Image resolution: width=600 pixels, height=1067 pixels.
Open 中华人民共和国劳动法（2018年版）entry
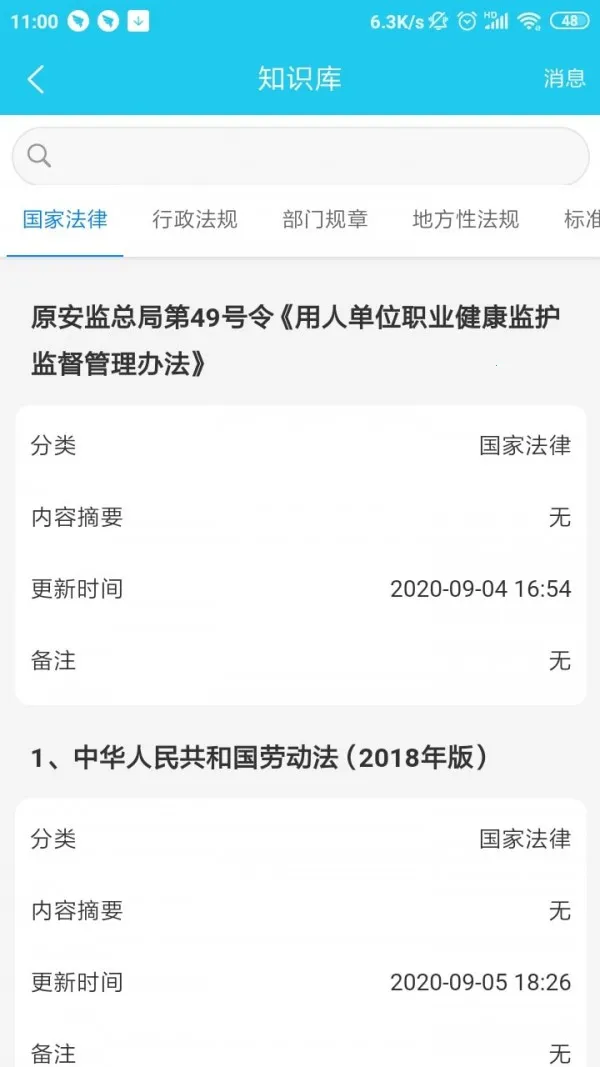[x=260, y=758]
